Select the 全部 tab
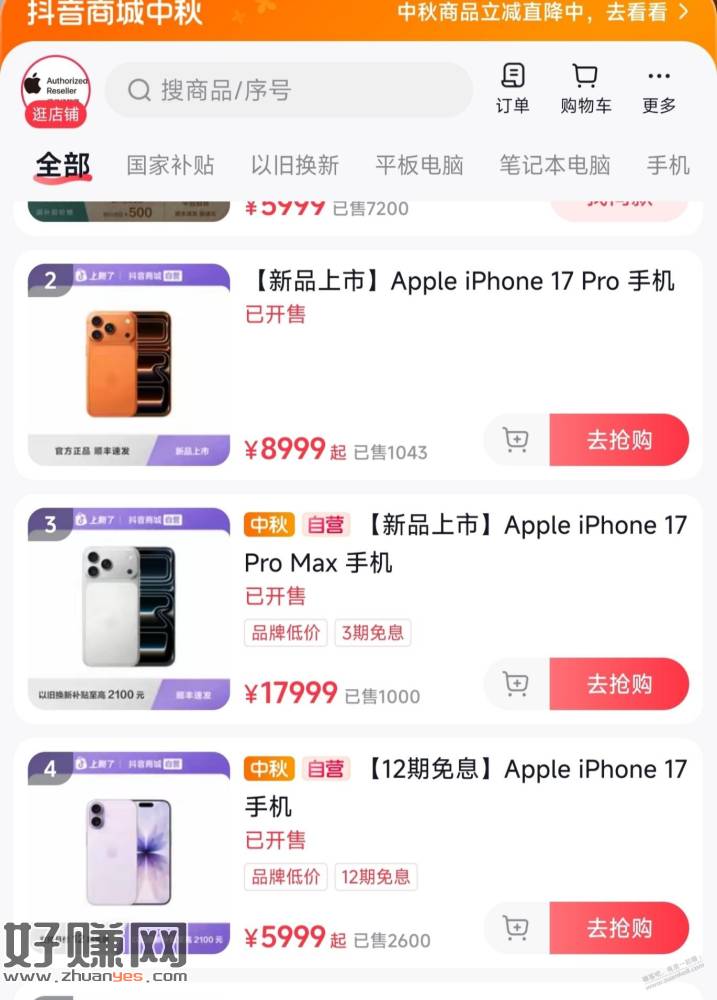The image size is (717, 1000). (63, 165)
